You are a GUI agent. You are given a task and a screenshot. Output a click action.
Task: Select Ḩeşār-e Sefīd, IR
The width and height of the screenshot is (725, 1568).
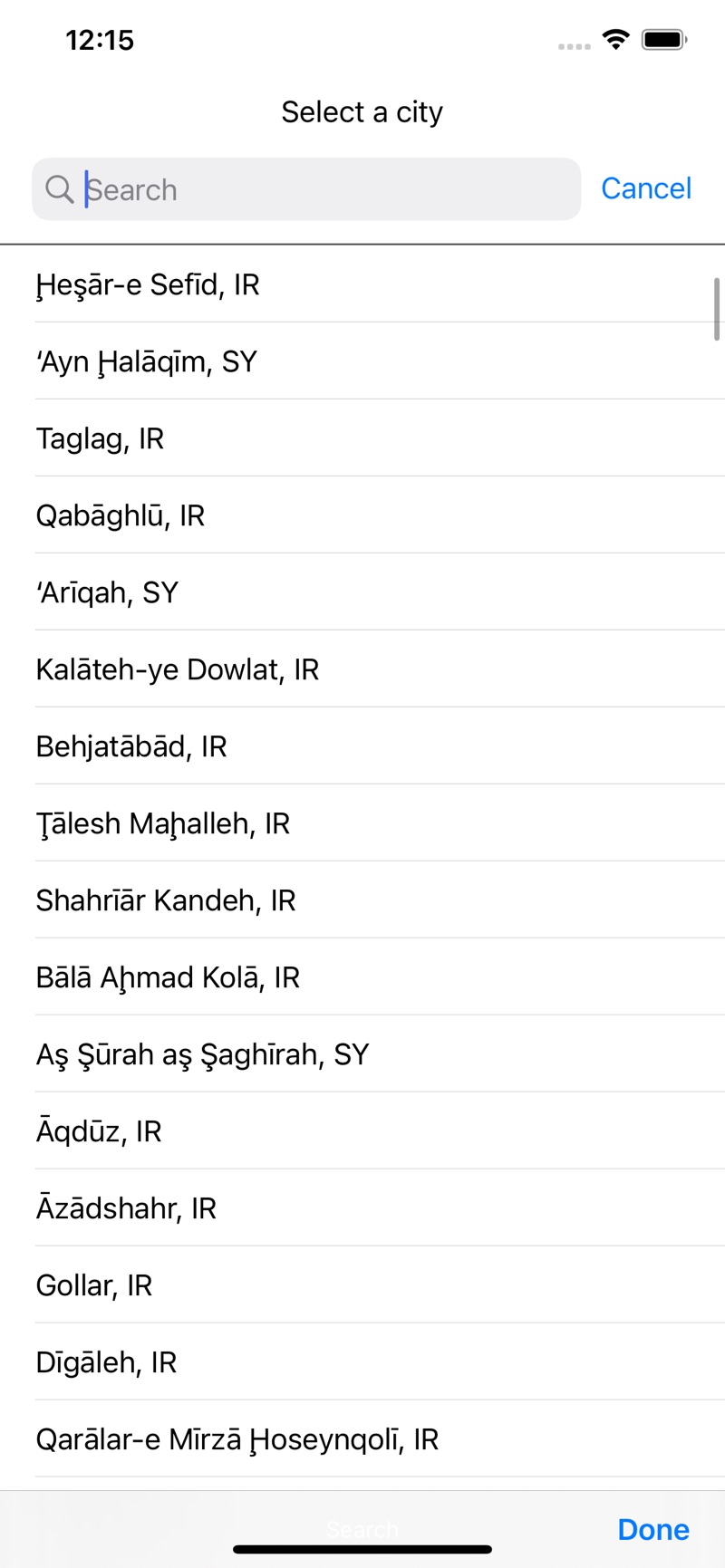coord(148,284)
